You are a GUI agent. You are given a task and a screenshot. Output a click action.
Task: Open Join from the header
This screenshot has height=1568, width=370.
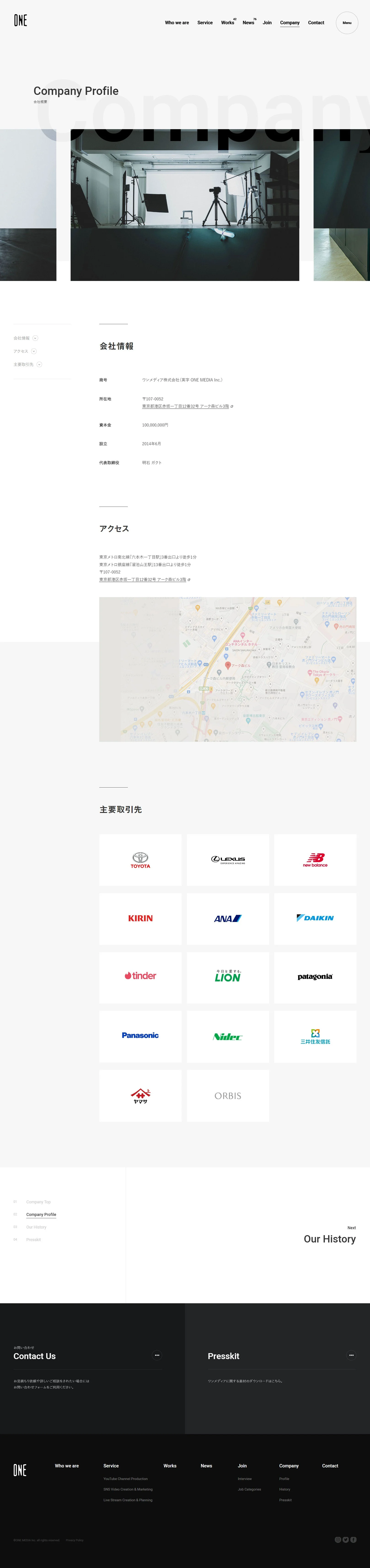click(x=267, y=23)
